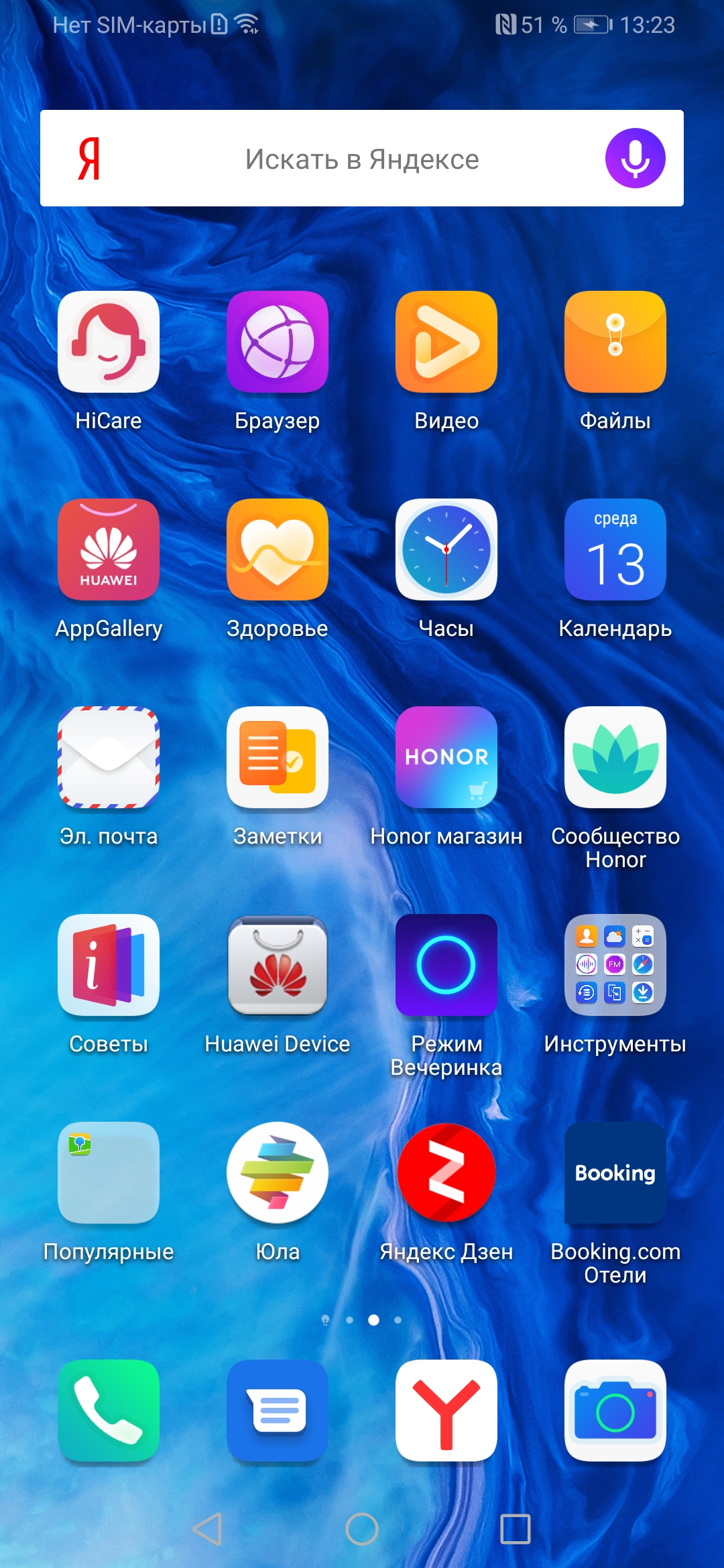This screenshot has width=724, height=1568.
Task: Tap the recent apps navigation button
Action: (x=515, y=1529)
